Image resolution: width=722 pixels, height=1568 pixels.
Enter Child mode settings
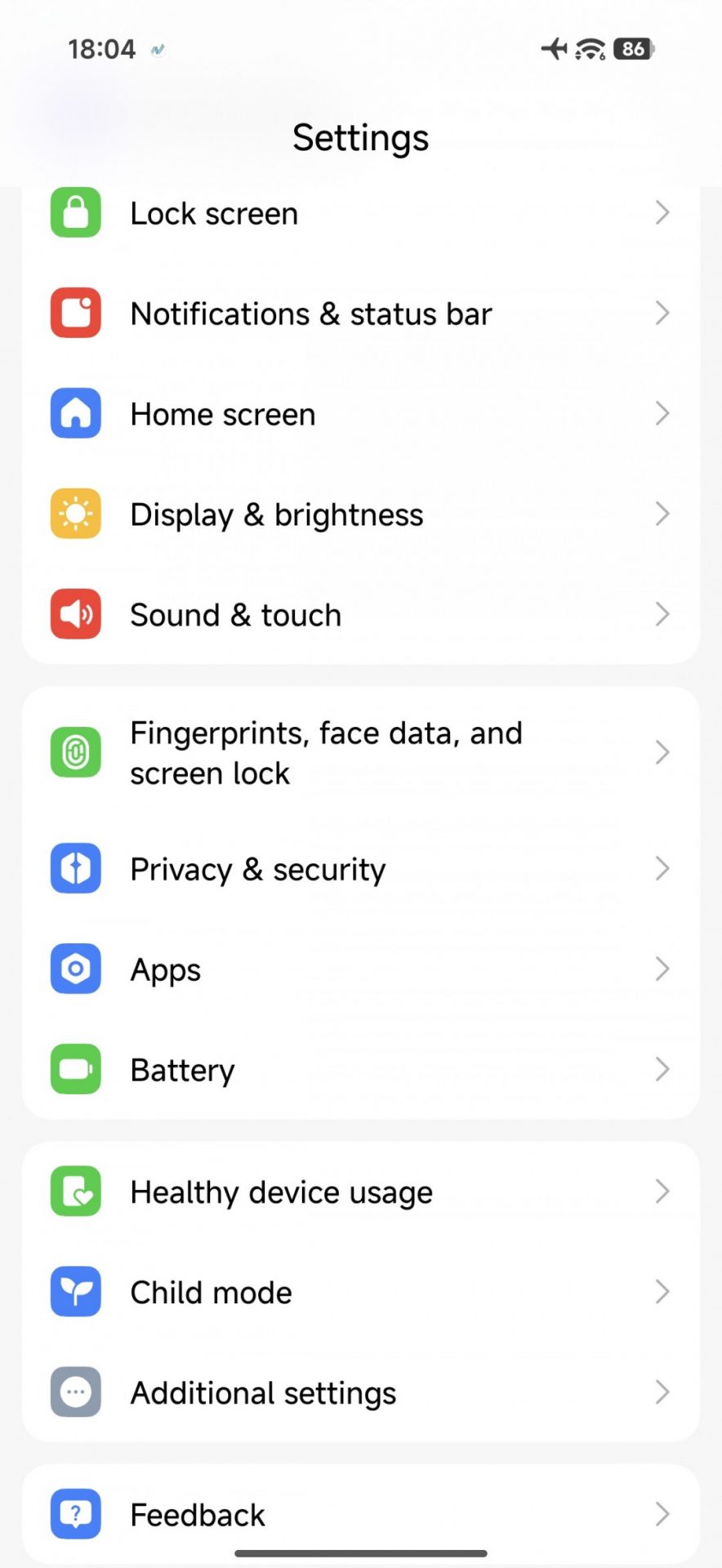pos(359,1293)
